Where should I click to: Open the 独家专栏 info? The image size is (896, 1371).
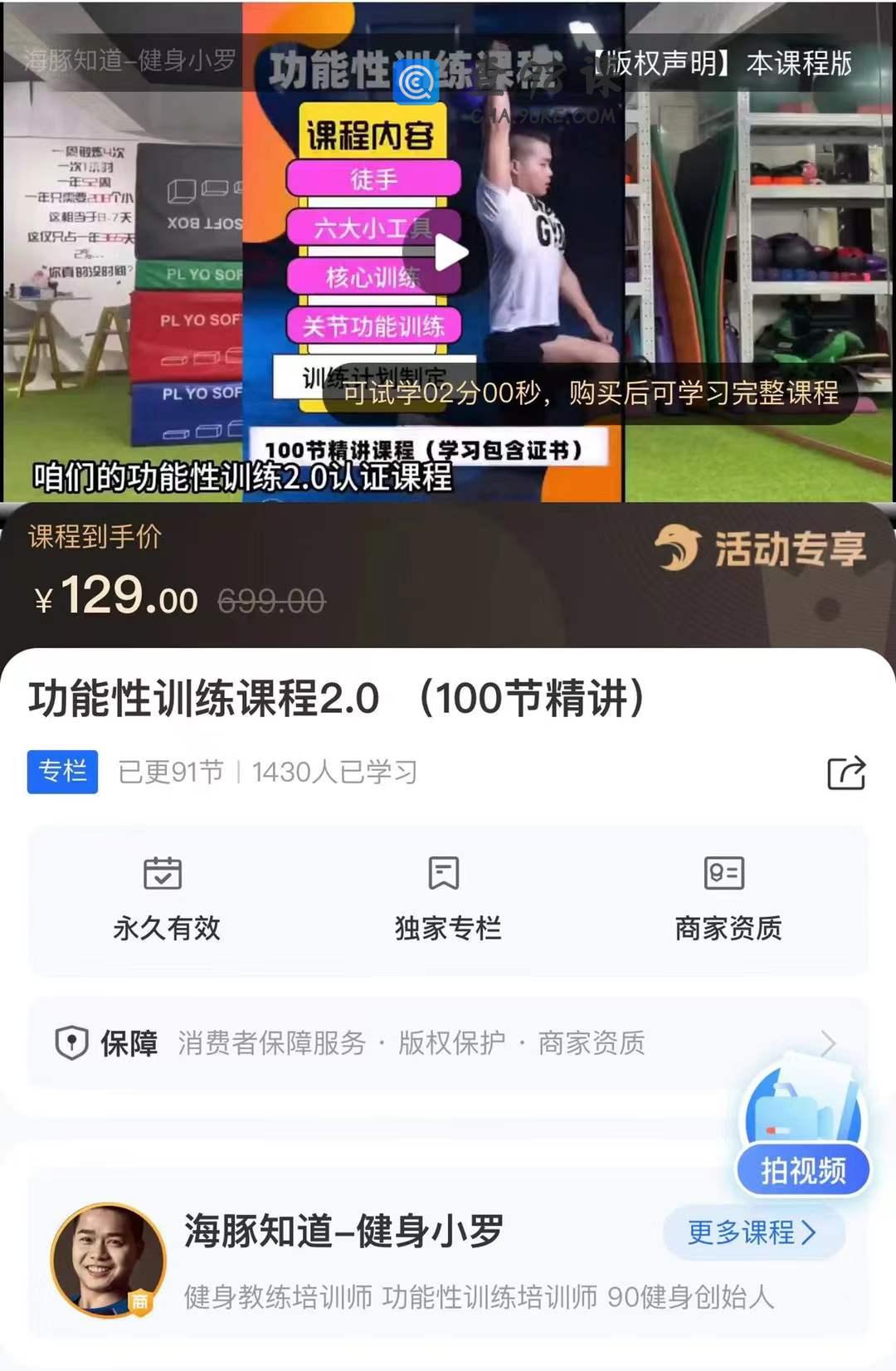point(447,900)
